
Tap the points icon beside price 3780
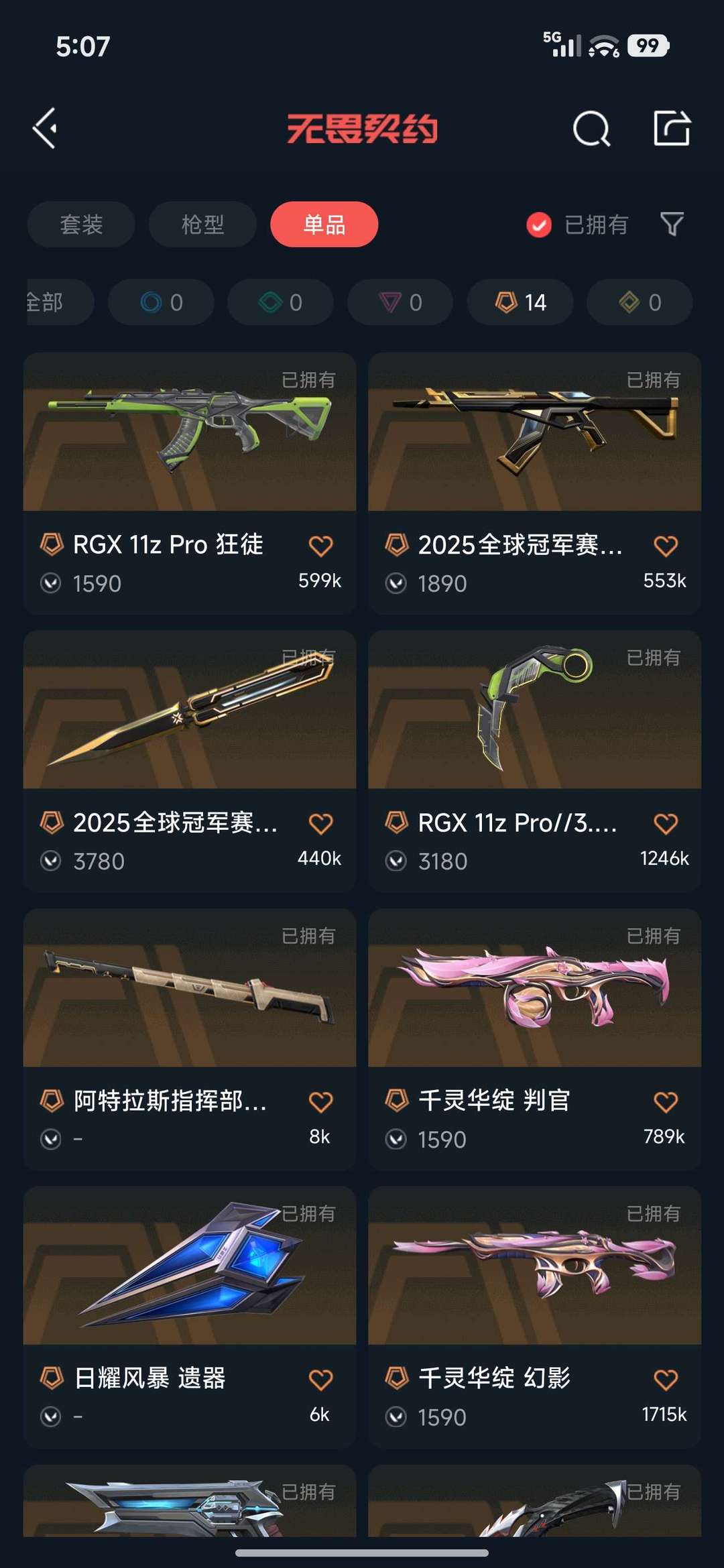51,861
